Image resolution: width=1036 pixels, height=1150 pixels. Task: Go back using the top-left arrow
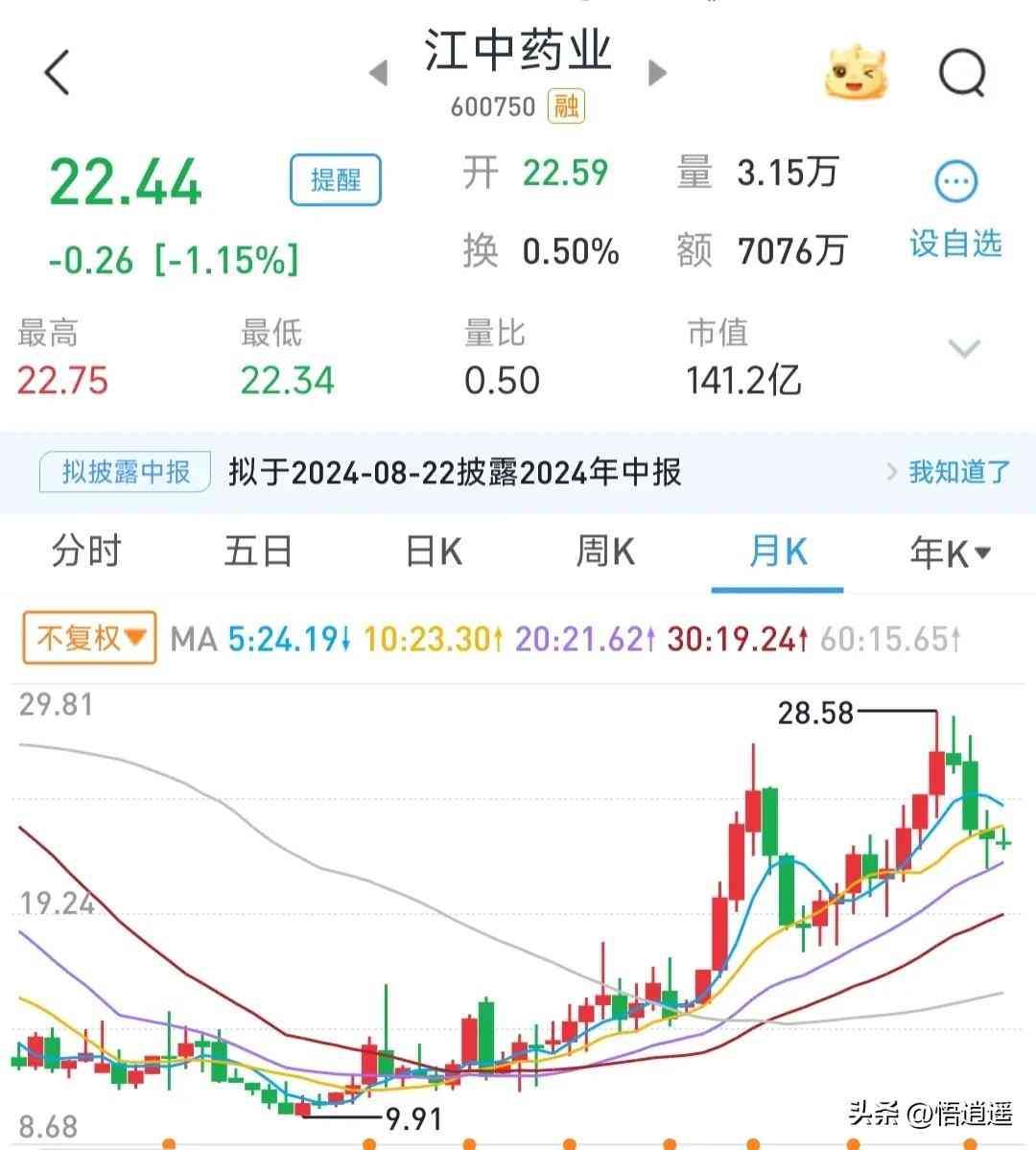pyautogui.click(x=58, y=73)
